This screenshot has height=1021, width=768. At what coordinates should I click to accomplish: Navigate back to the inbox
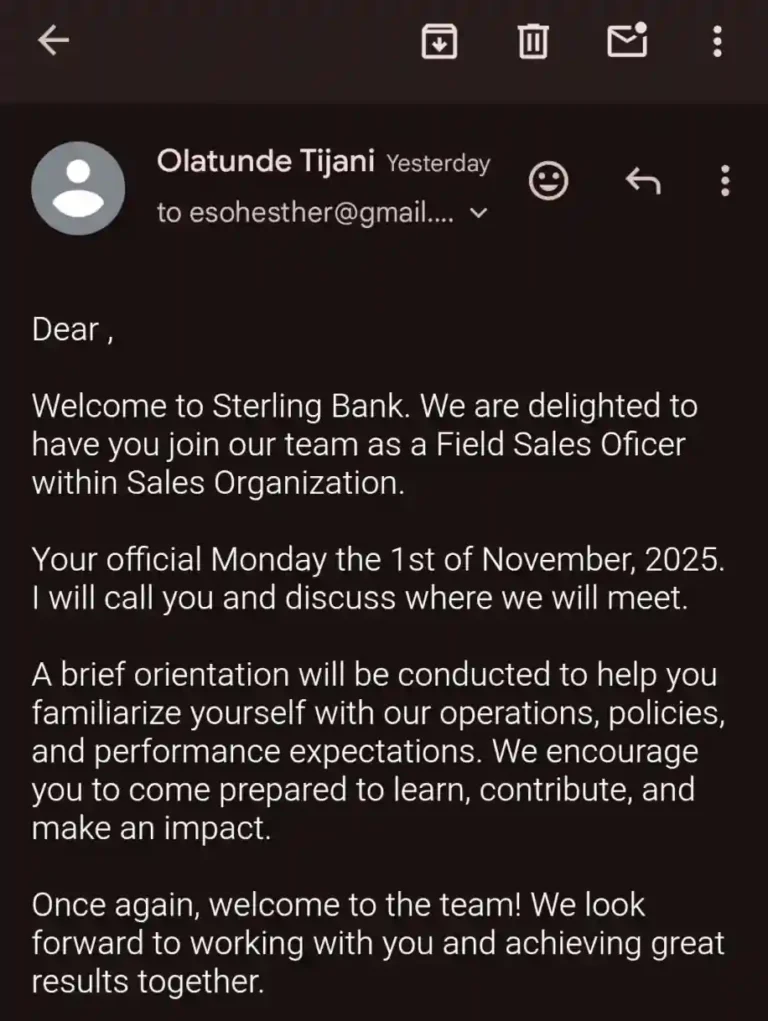(53, 41)
